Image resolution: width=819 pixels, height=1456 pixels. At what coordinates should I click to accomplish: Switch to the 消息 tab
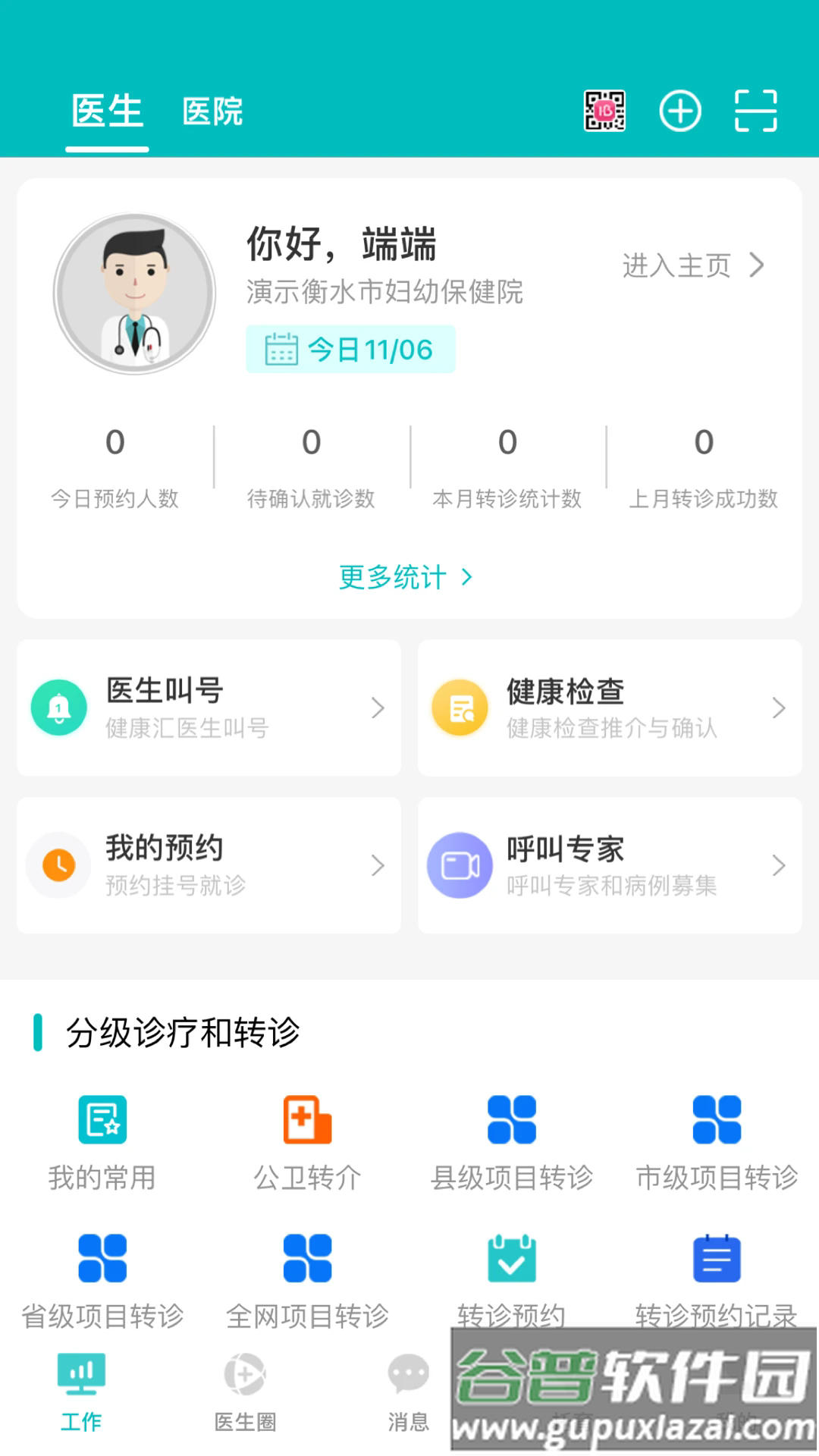click(x=409, y=1392)
